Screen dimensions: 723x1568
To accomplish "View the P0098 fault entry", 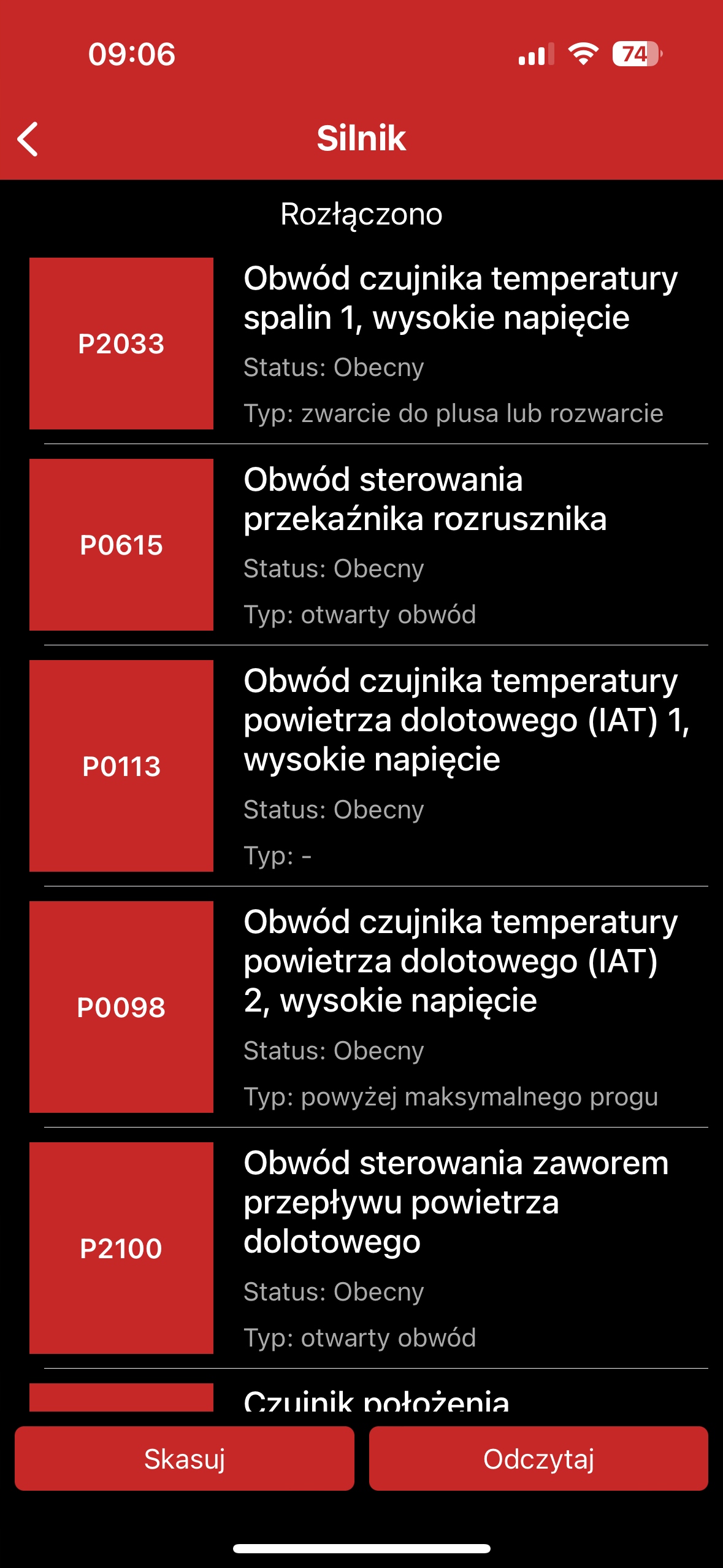I will pos(368,1007).
